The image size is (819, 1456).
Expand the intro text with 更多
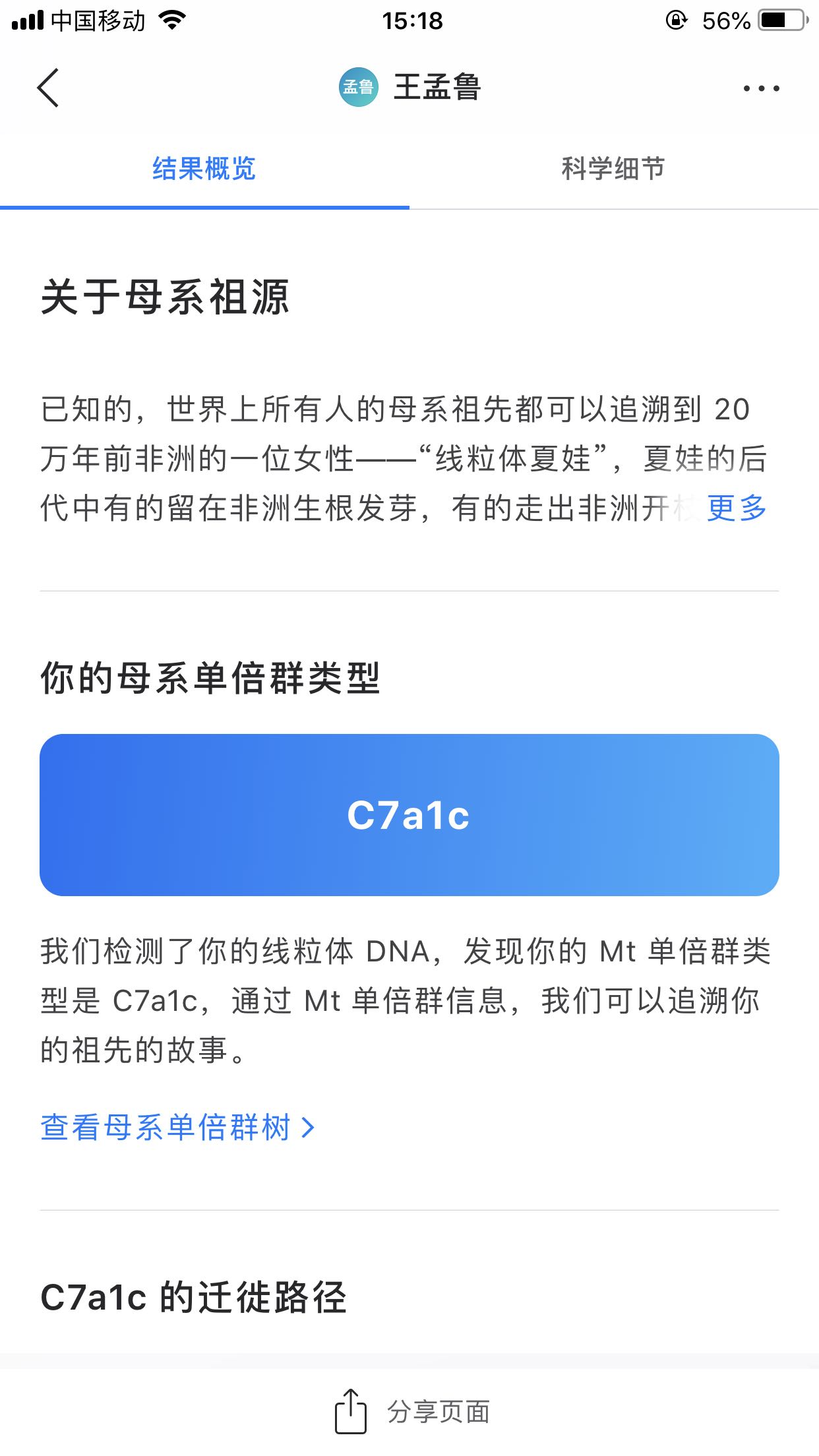(737, 508)
